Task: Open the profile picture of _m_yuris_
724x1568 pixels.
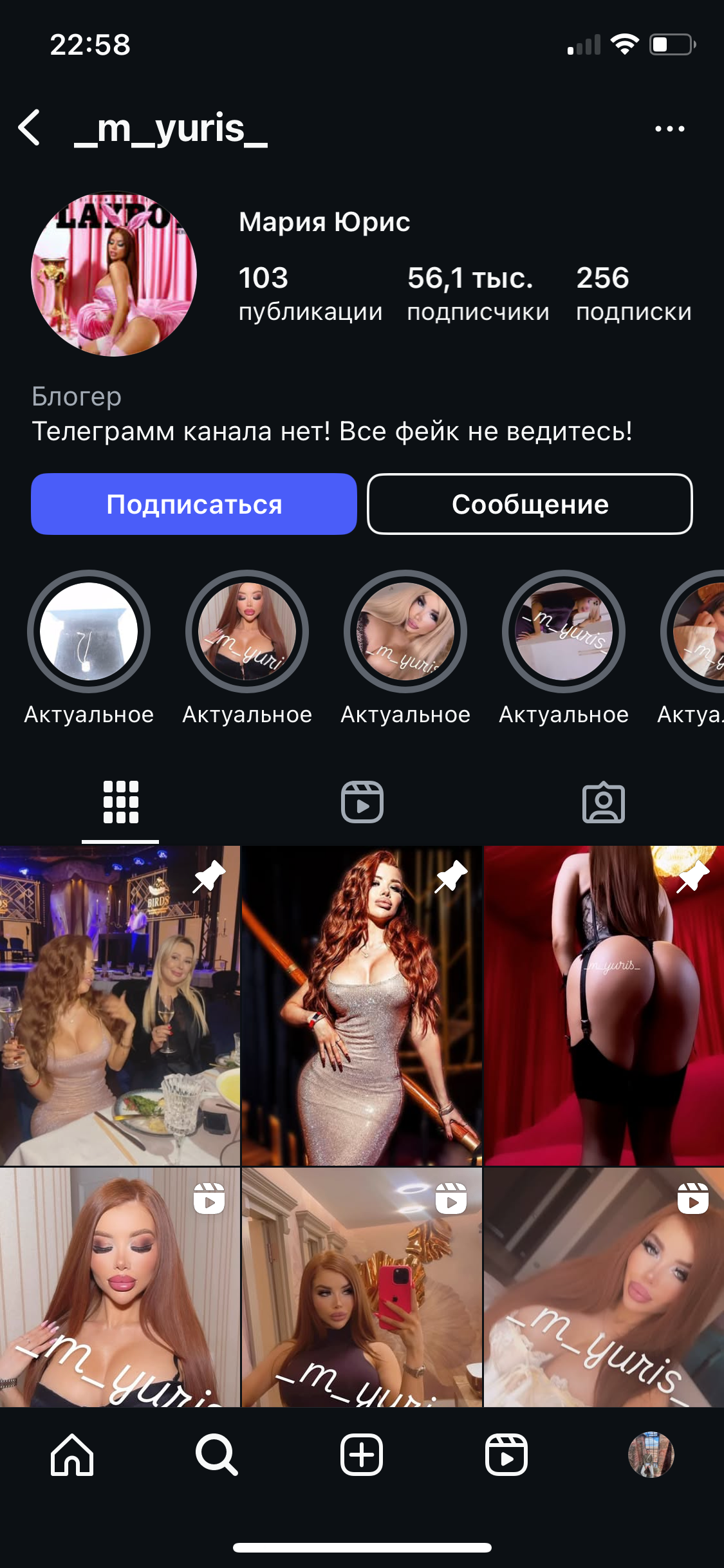Action: click(x=114, y=274)
